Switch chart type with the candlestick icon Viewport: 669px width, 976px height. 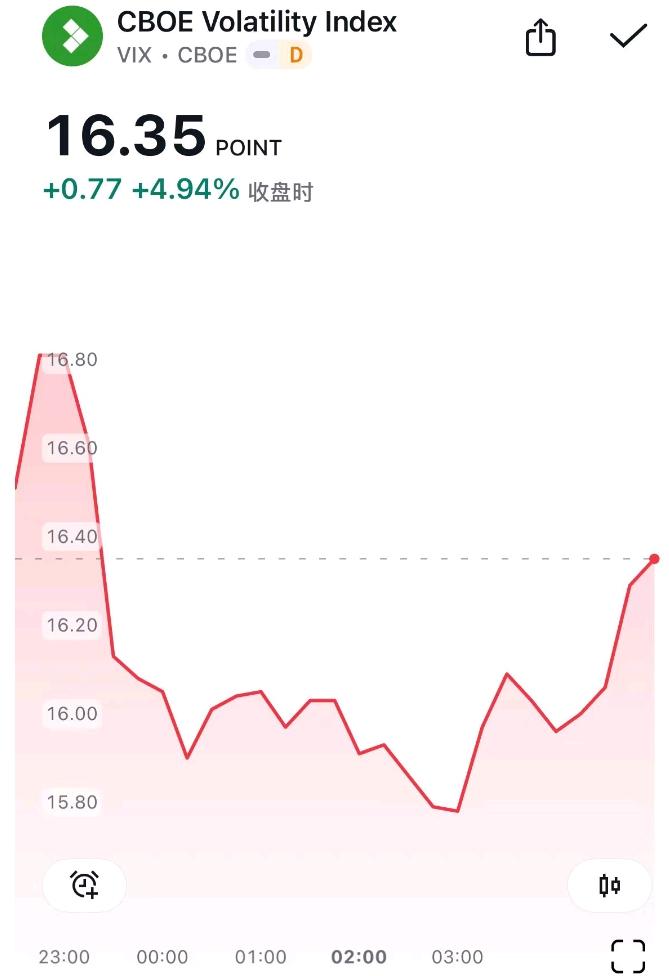point(609,885)
